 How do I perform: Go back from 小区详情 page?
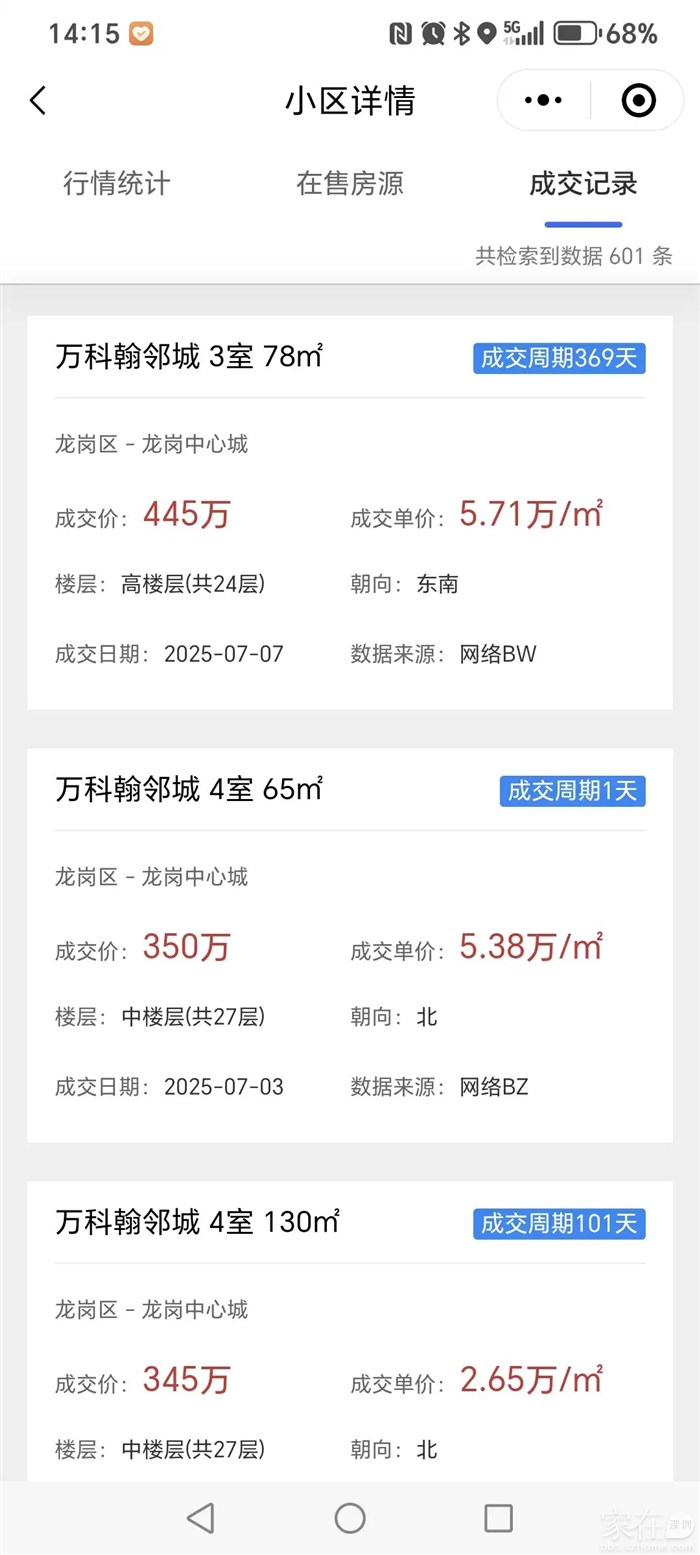tap(38, 100)
